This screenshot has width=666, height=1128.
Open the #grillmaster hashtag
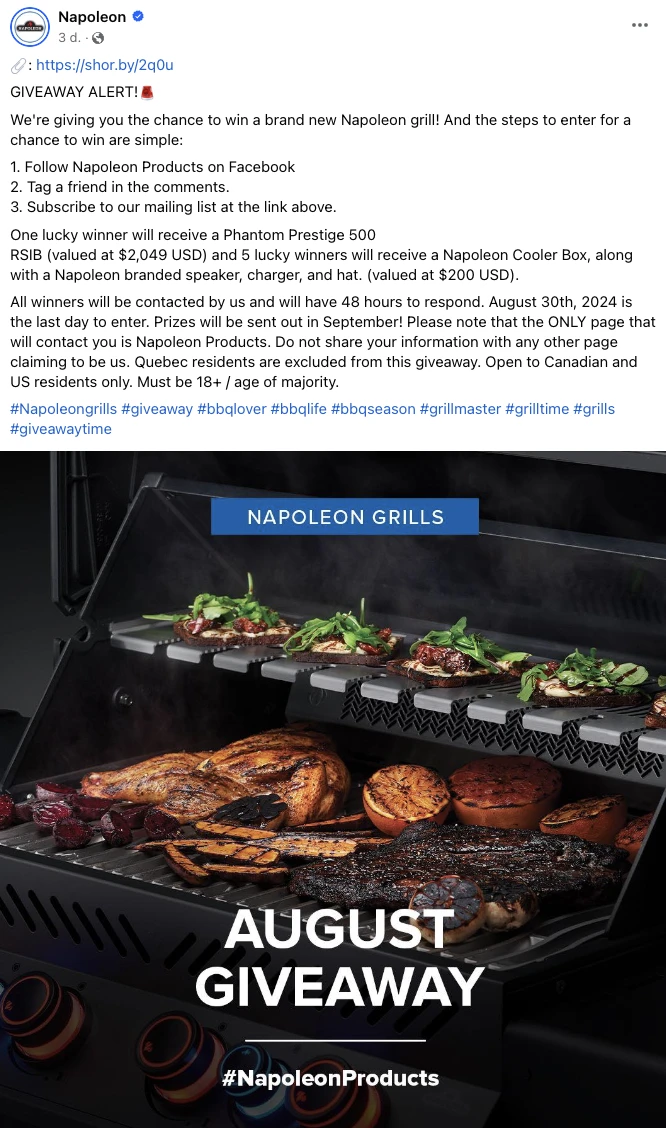(460, 409)
